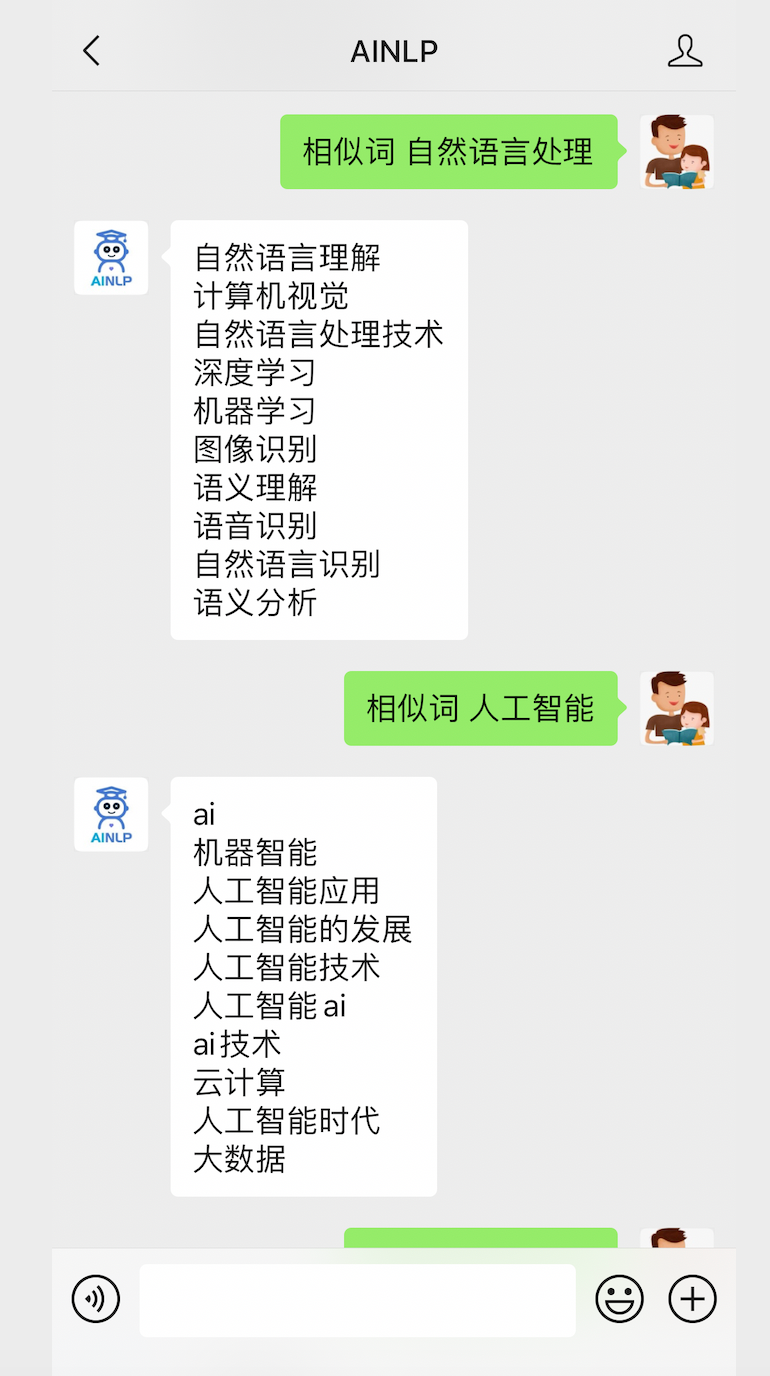Open AINLP chat profile details
The width and height of the screenshot is (770, 1376).
tap(684, 51)
